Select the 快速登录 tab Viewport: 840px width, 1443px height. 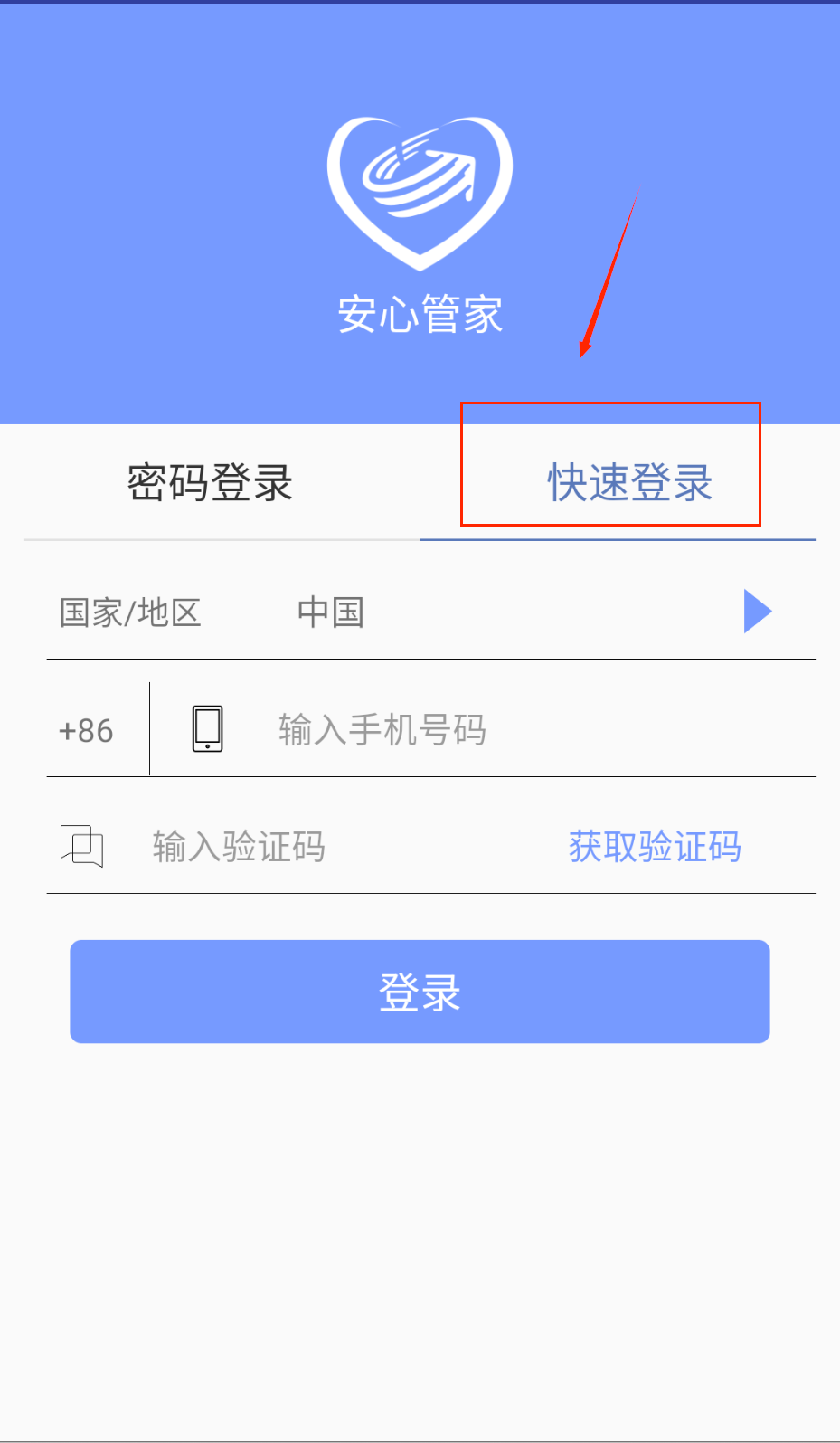[629, 482]
